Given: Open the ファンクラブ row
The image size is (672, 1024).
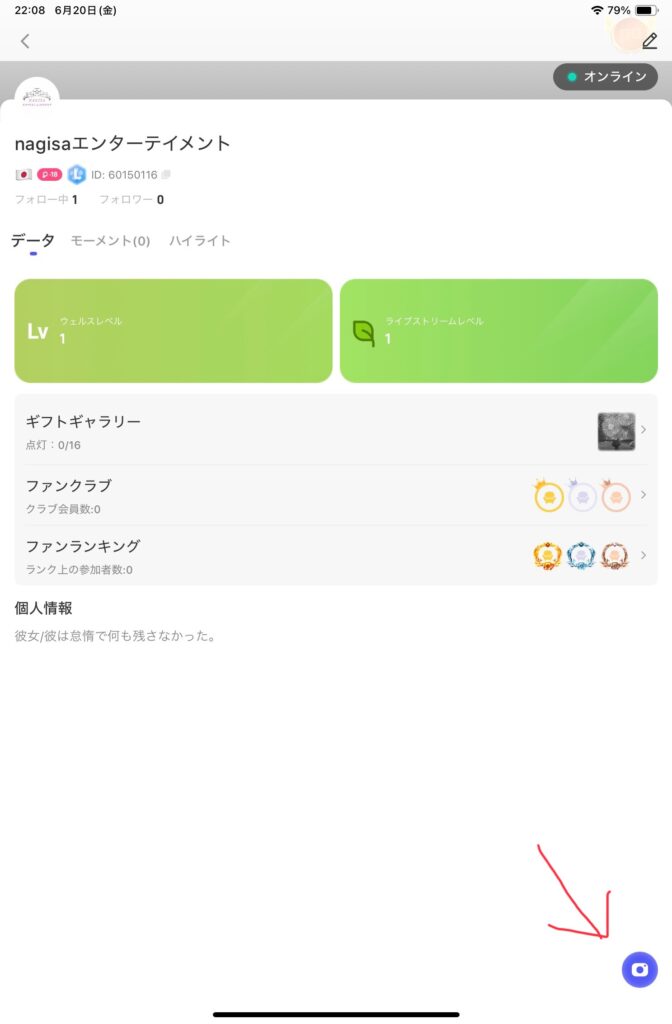Looking at the screenshot, I should (x=336, y=495).
